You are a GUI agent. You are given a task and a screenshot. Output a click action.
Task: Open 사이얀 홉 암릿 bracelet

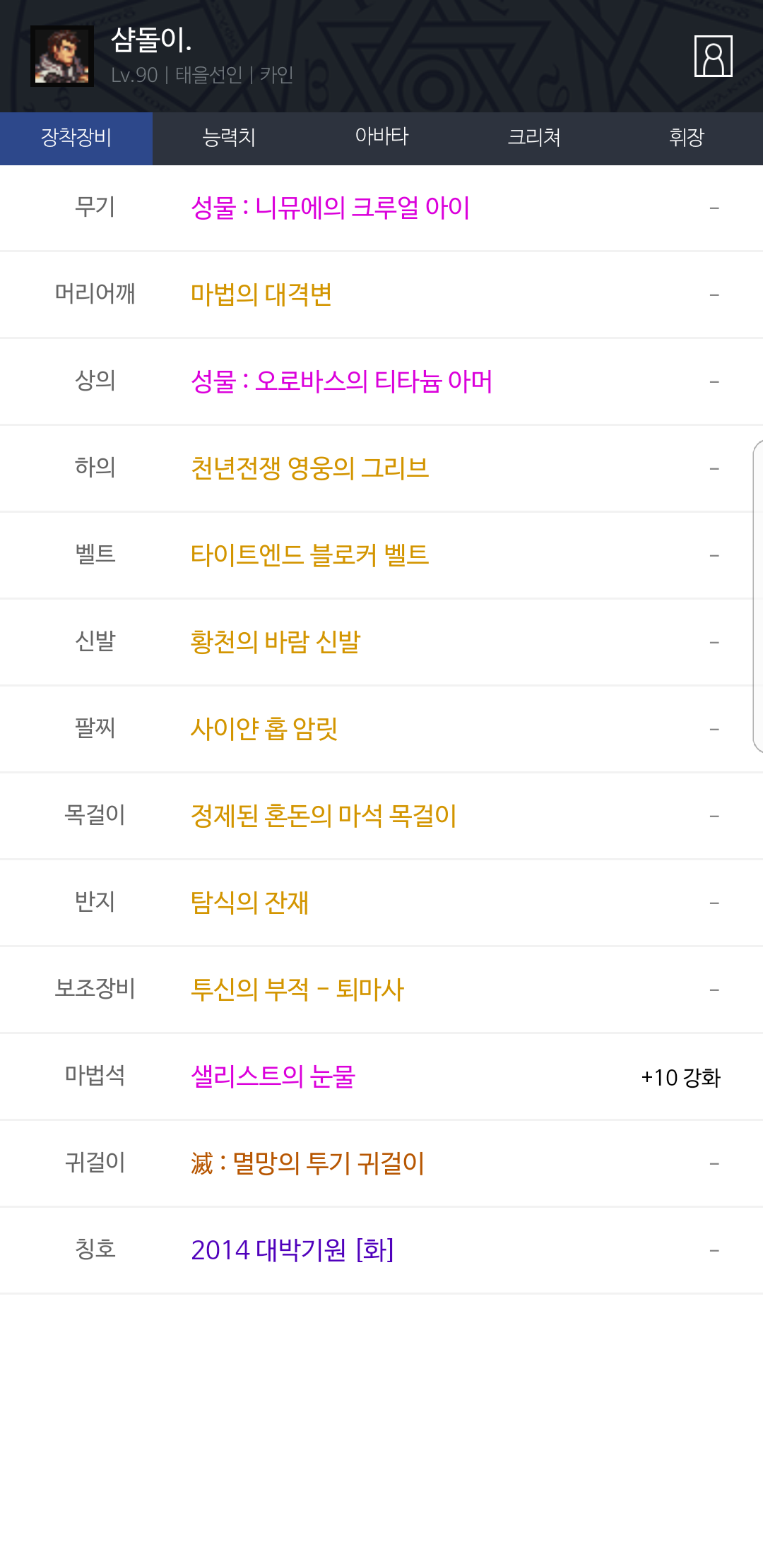(264, 729)
